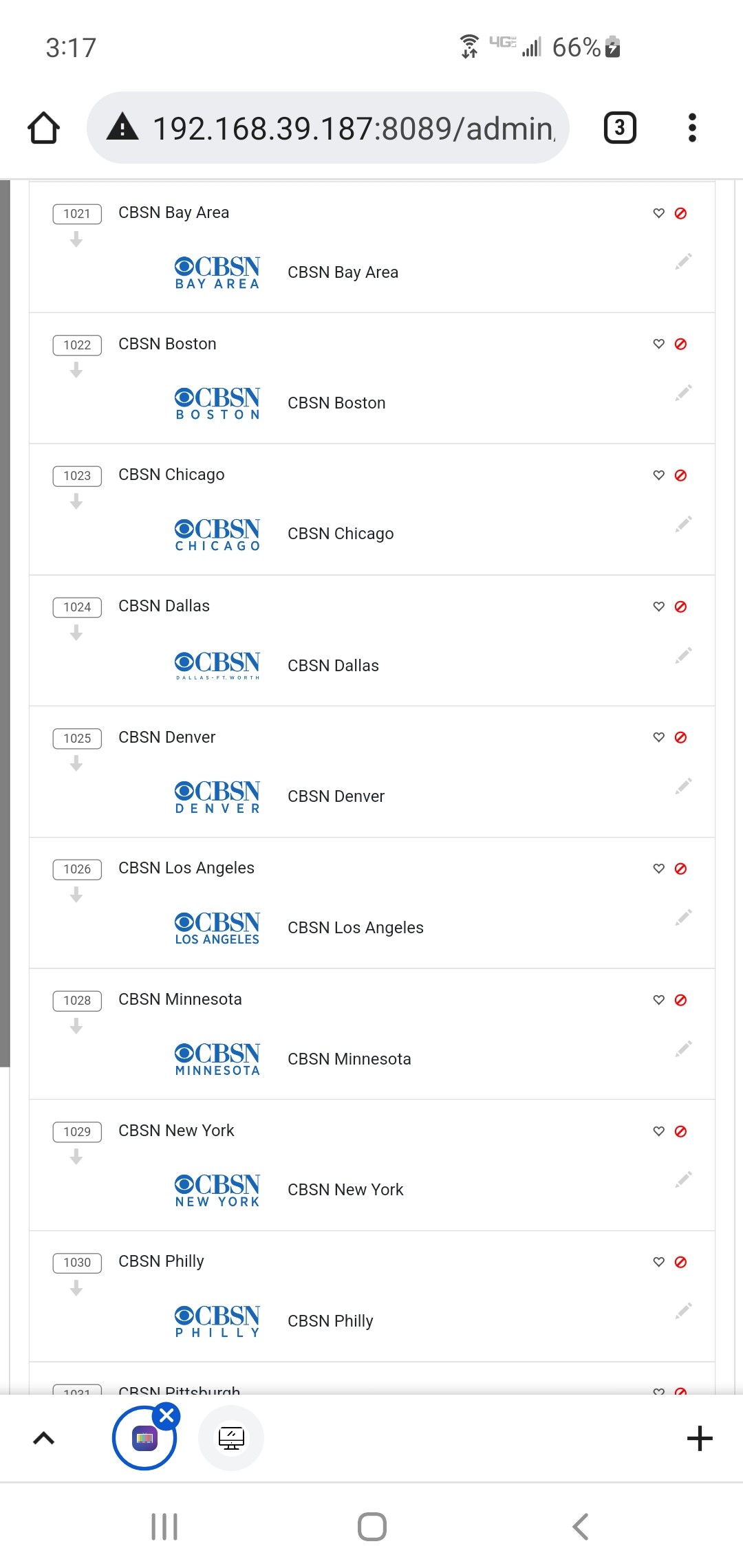Disable the CBSN Minnesota channel
Screen dimensions: 743x1568
(680, 1000)
